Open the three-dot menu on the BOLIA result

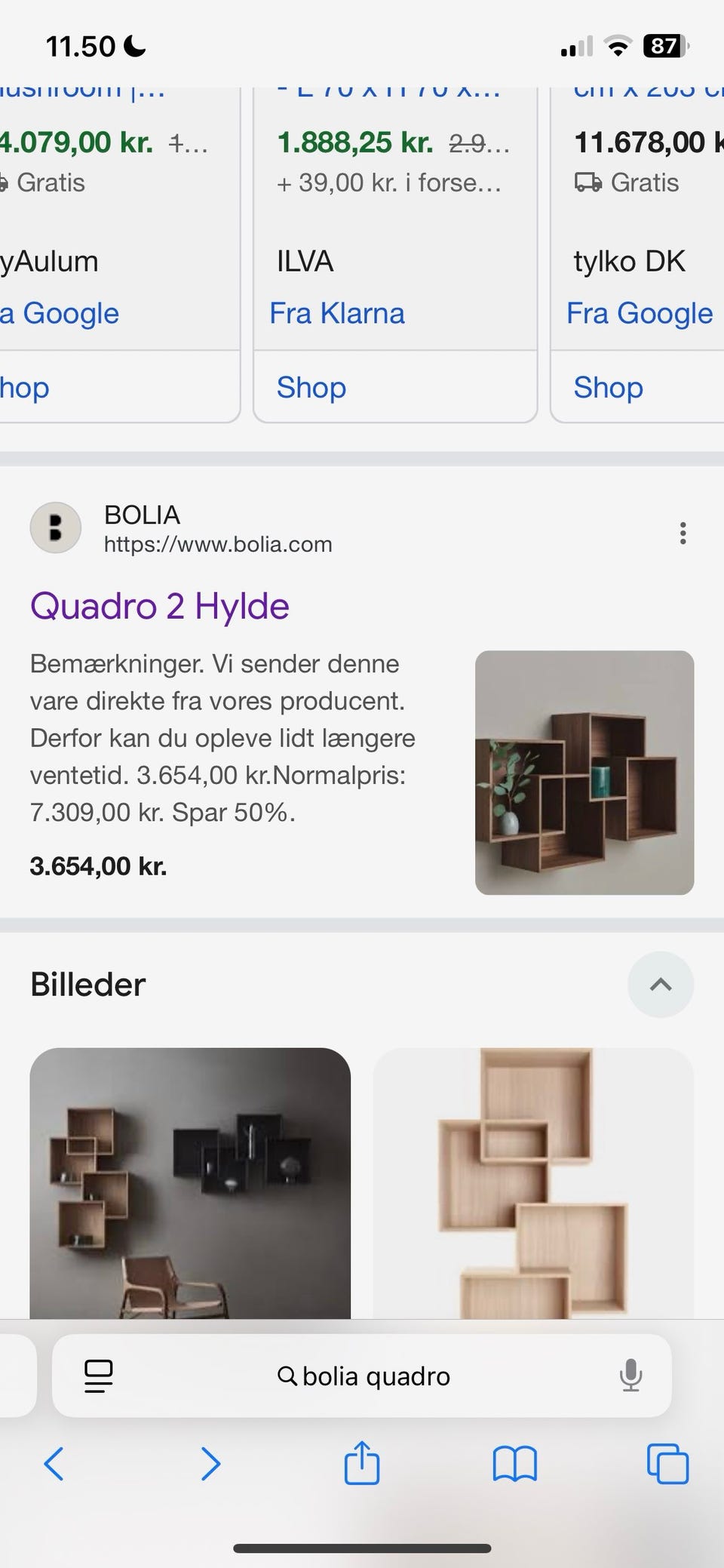coord(683,533)
